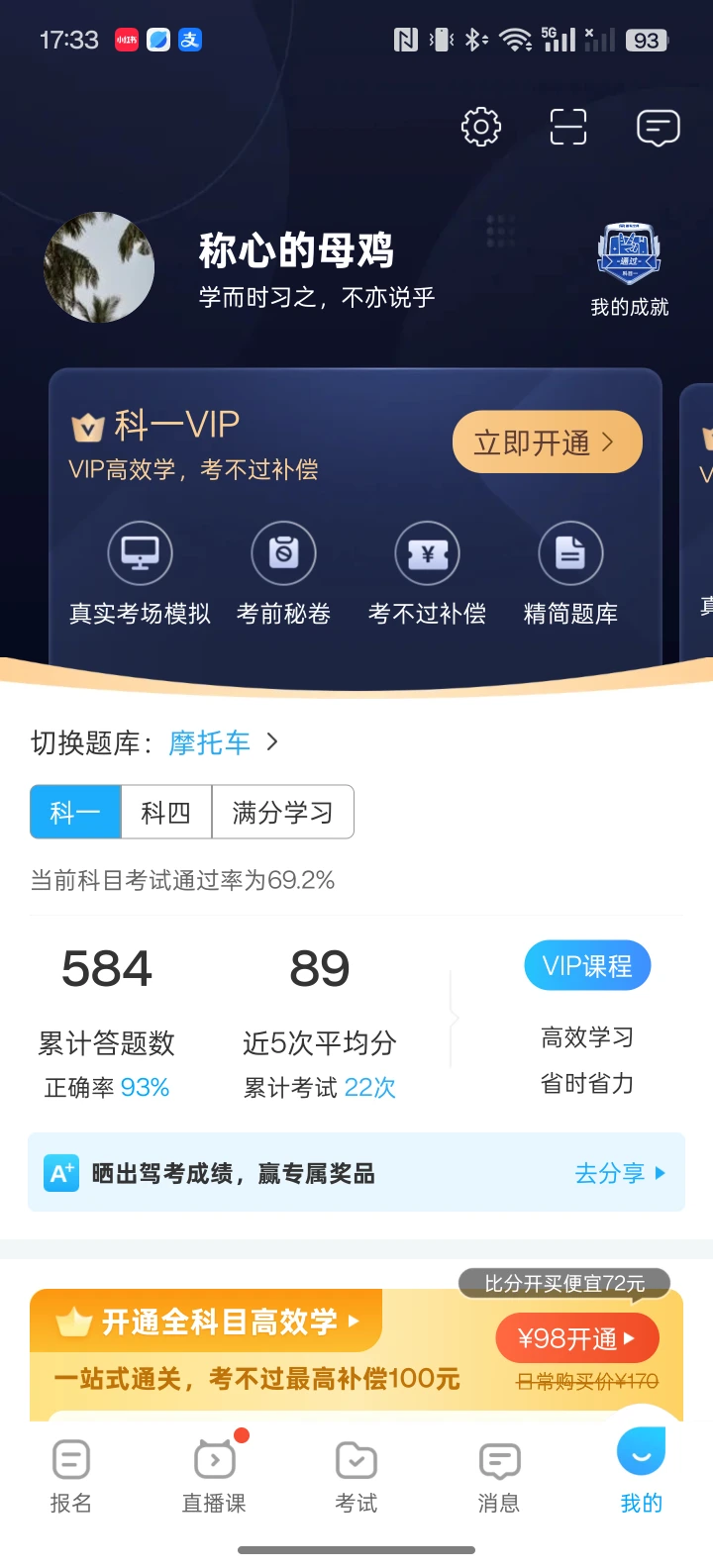View 我的成就 achievements badge
The image size is (713, 1568).
click(x=630, y=270)
